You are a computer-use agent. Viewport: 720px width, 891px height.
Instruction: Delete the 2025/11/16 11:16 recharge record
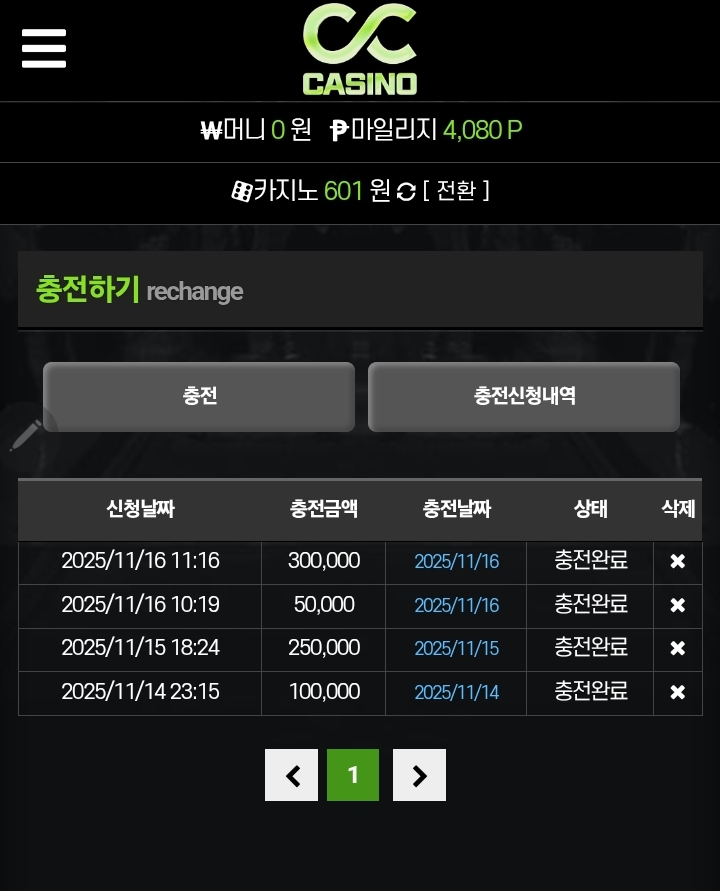click(677, 561)
